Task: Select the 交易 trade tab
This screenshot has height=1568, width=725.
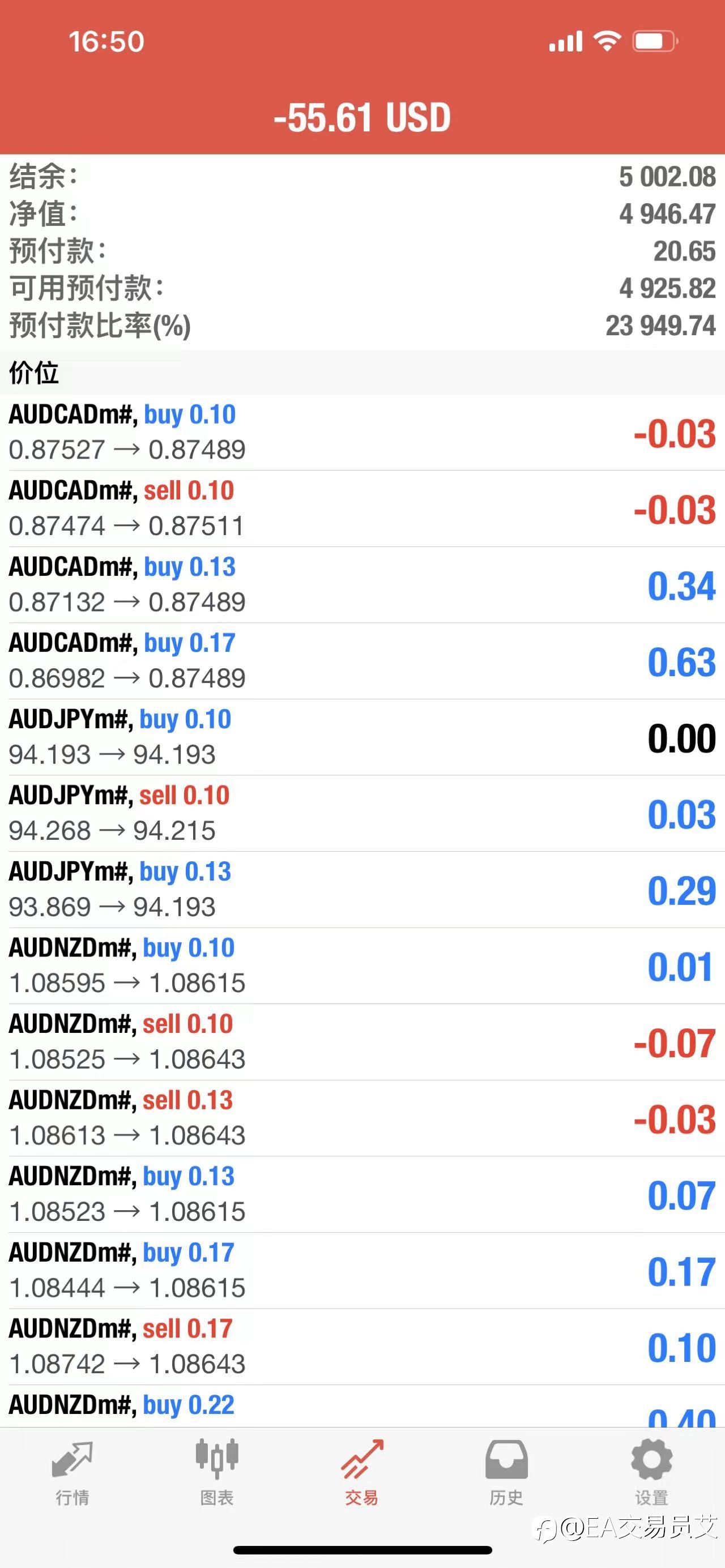Action: 362,1473
